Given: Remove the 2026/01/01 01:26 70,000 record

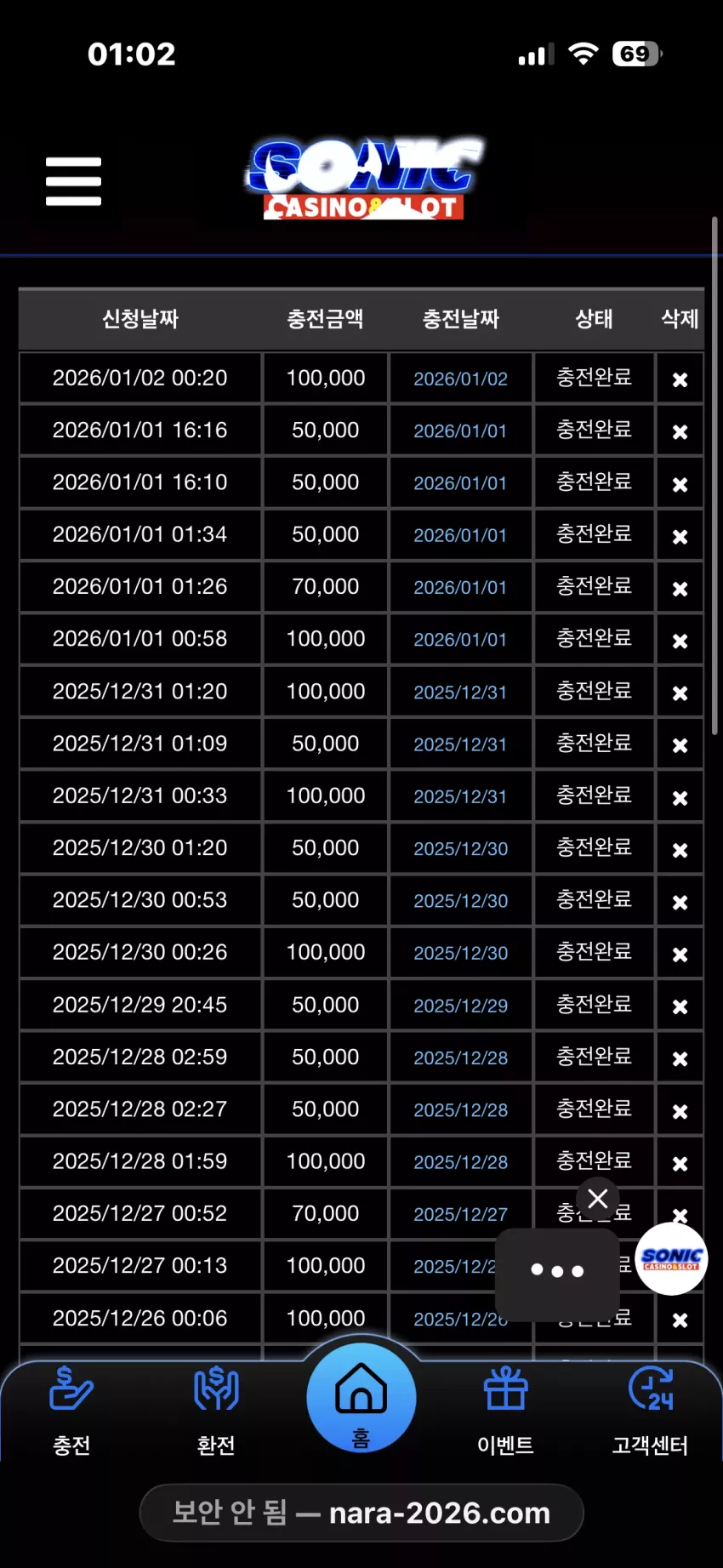Looking at the screenshot, I should coord(680,588).
